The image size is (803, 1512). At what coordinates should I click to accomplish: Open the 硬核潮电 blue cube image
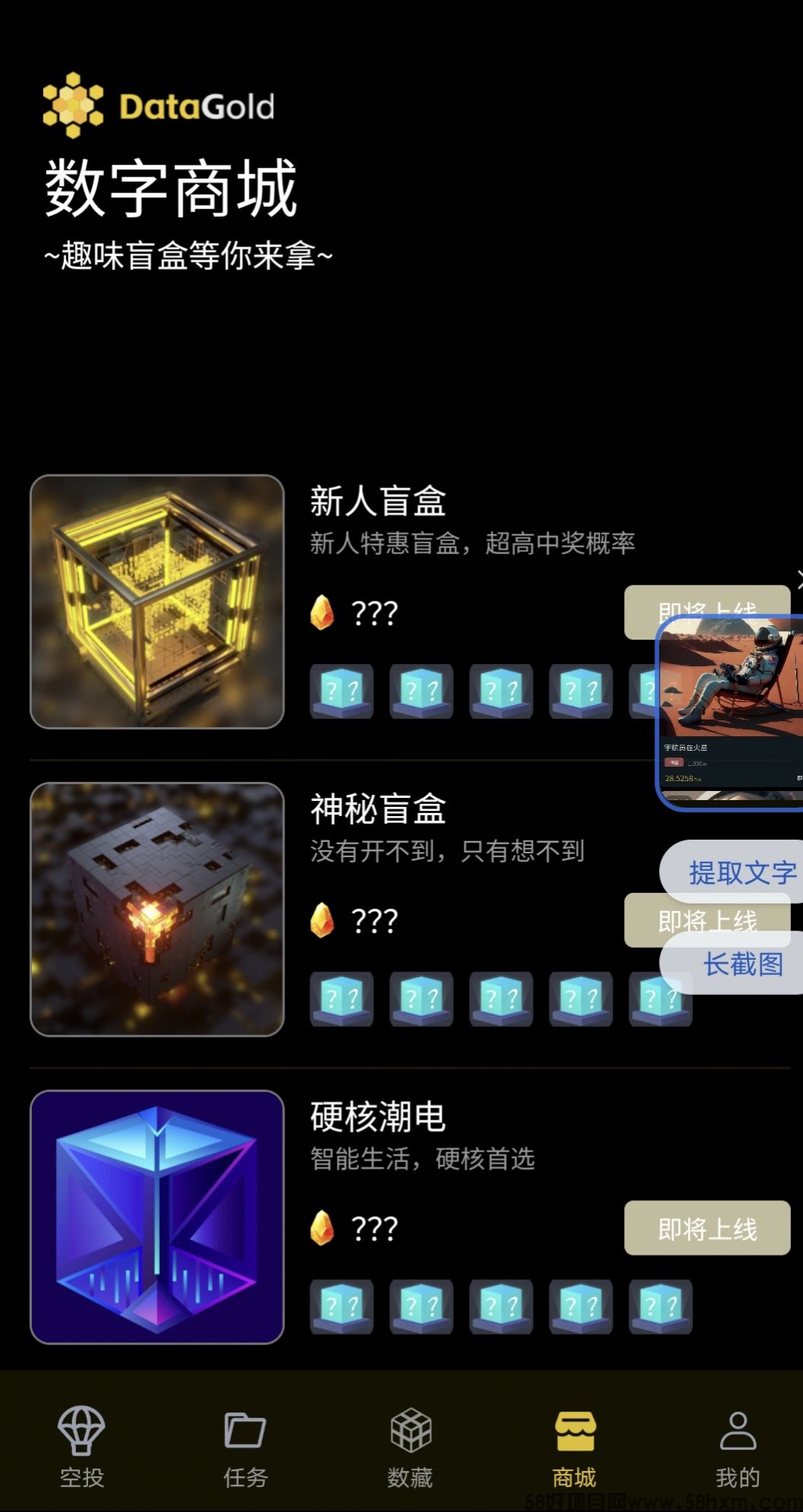click(157, 1217)
